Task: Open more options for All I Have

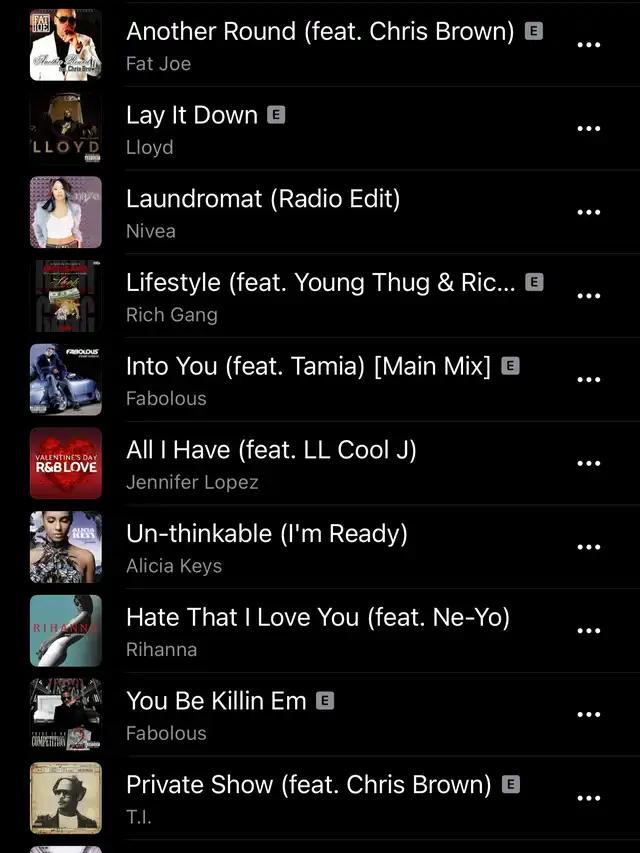Action: [x=589, y=464]
